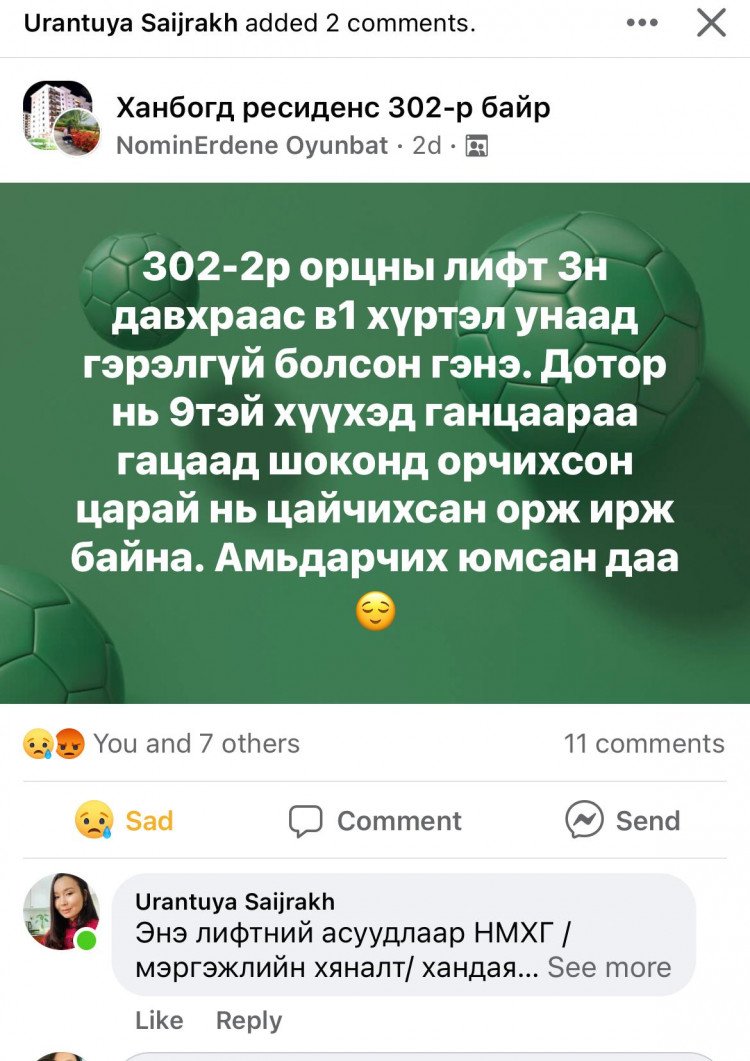Open the three-dot overflow menu
The height and width of the screenshot is (1061, 750).
coord(642,23)
